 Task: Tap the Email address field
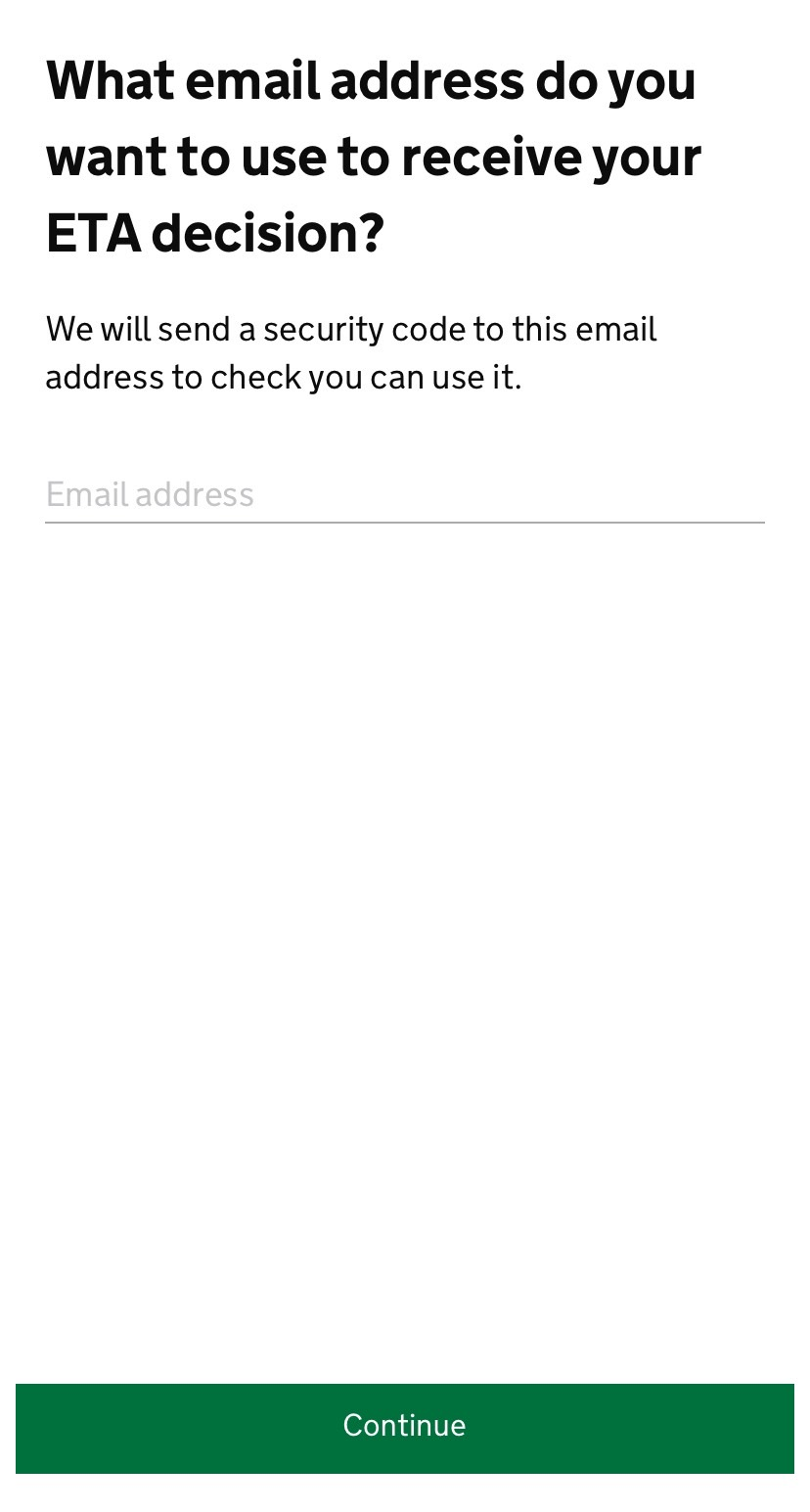click(405, 495)
